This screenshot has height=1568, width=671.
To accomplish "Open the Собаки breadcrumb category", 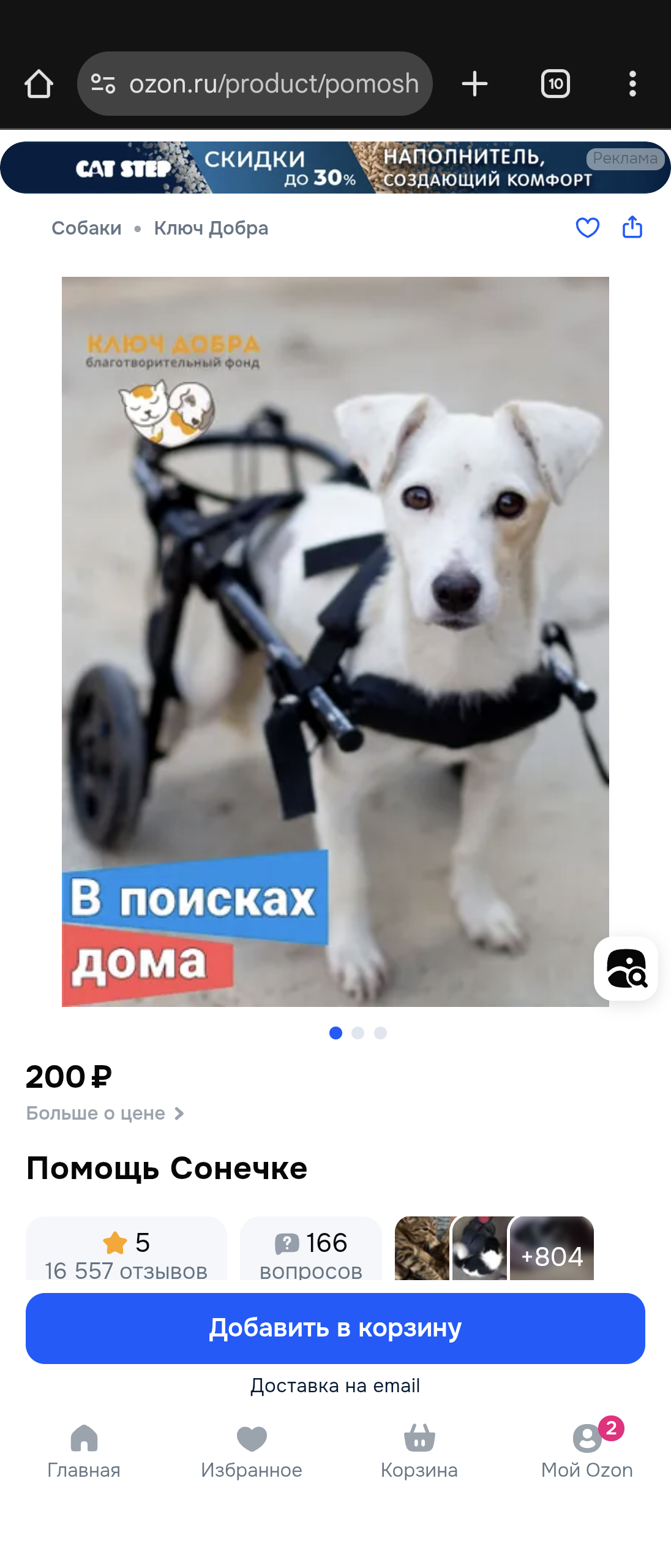I will pyautogui.click(x=86, y=228).
